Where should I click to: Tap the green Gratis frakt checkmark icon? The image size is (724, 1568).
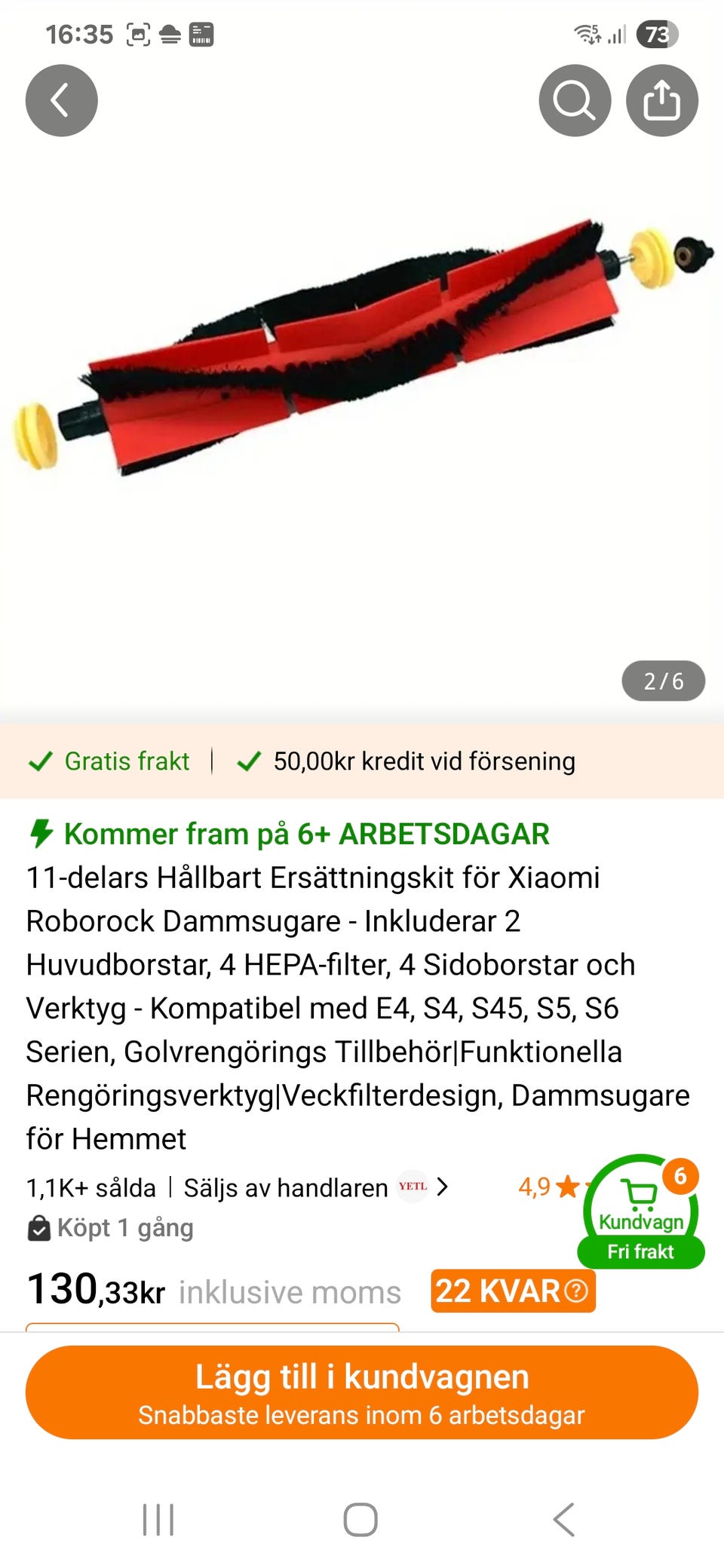pos(41,761)
